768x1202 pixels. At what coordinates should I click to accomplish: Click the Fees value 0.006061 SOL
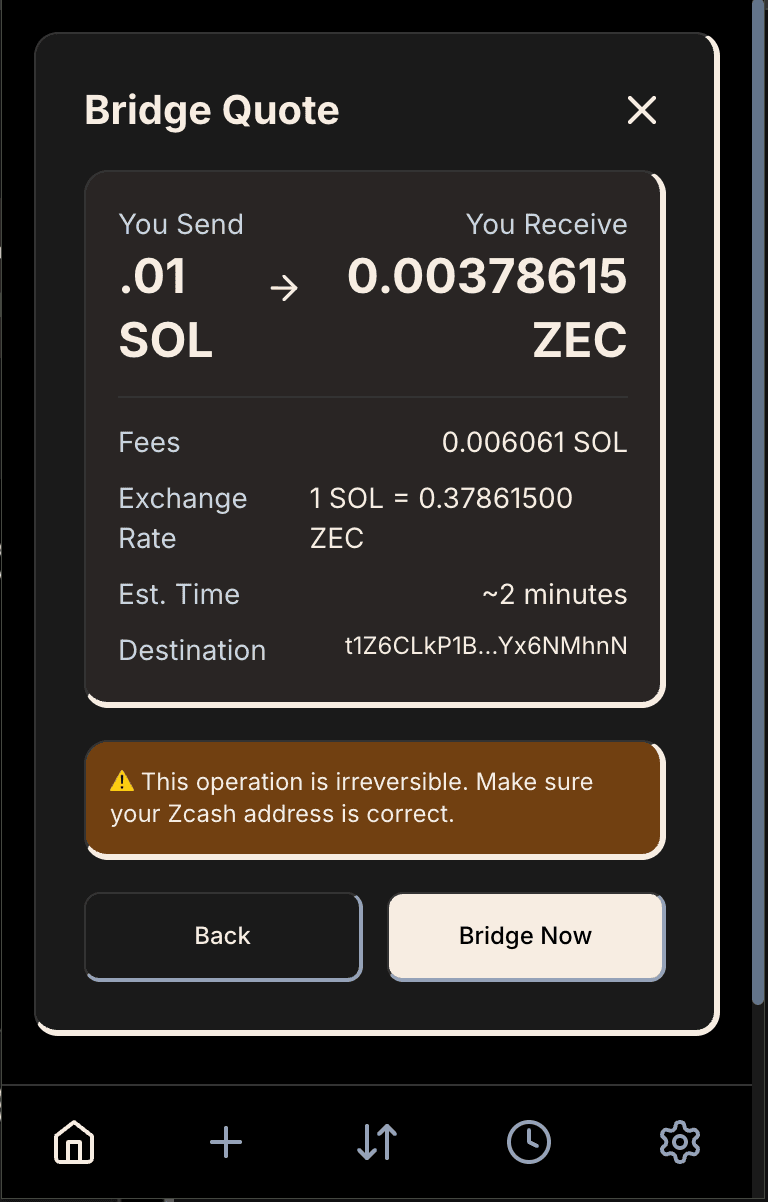tap(535, 442)
